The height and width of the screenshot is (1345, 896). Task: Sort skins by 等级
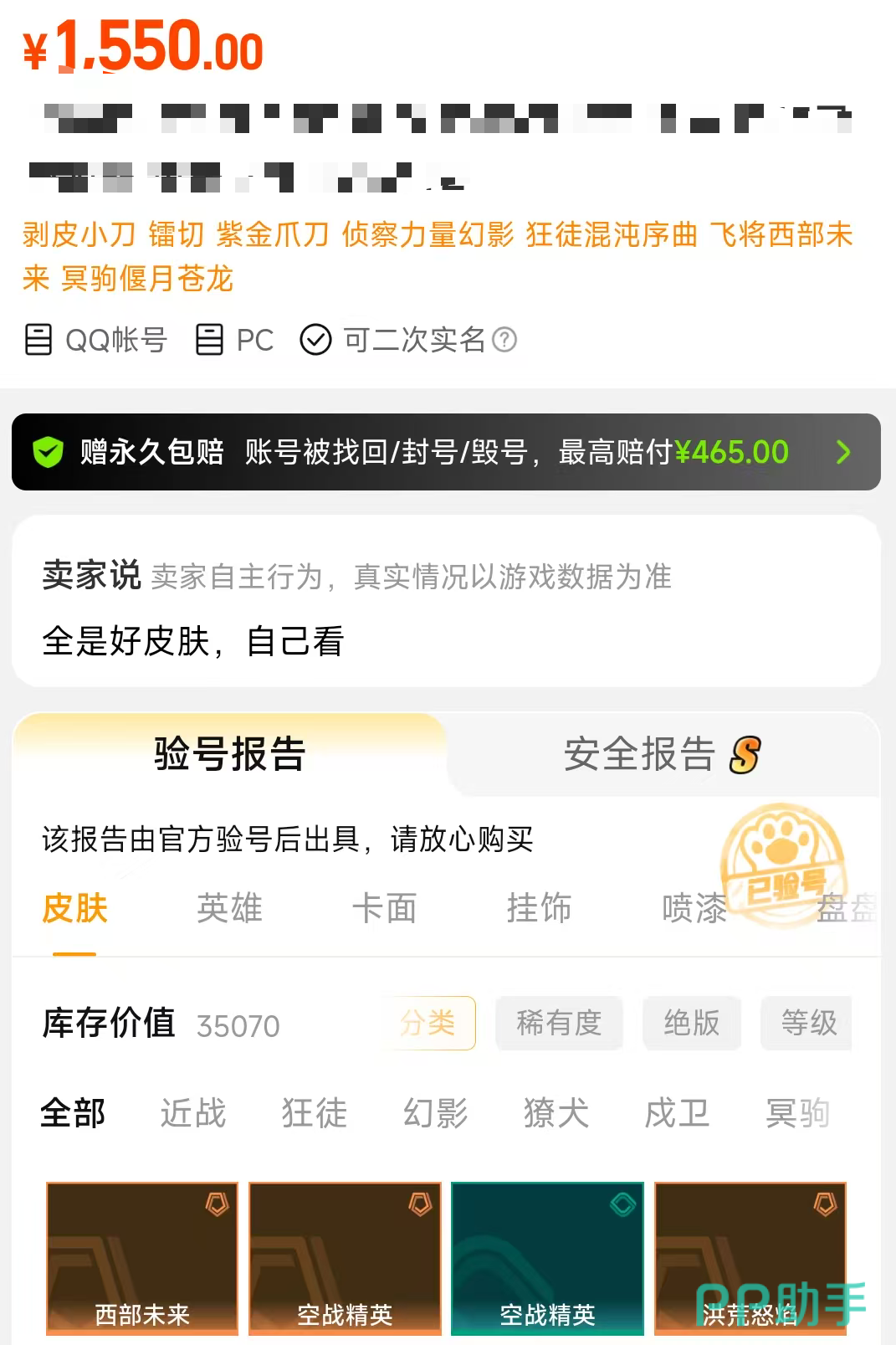tap(806, 1023)
